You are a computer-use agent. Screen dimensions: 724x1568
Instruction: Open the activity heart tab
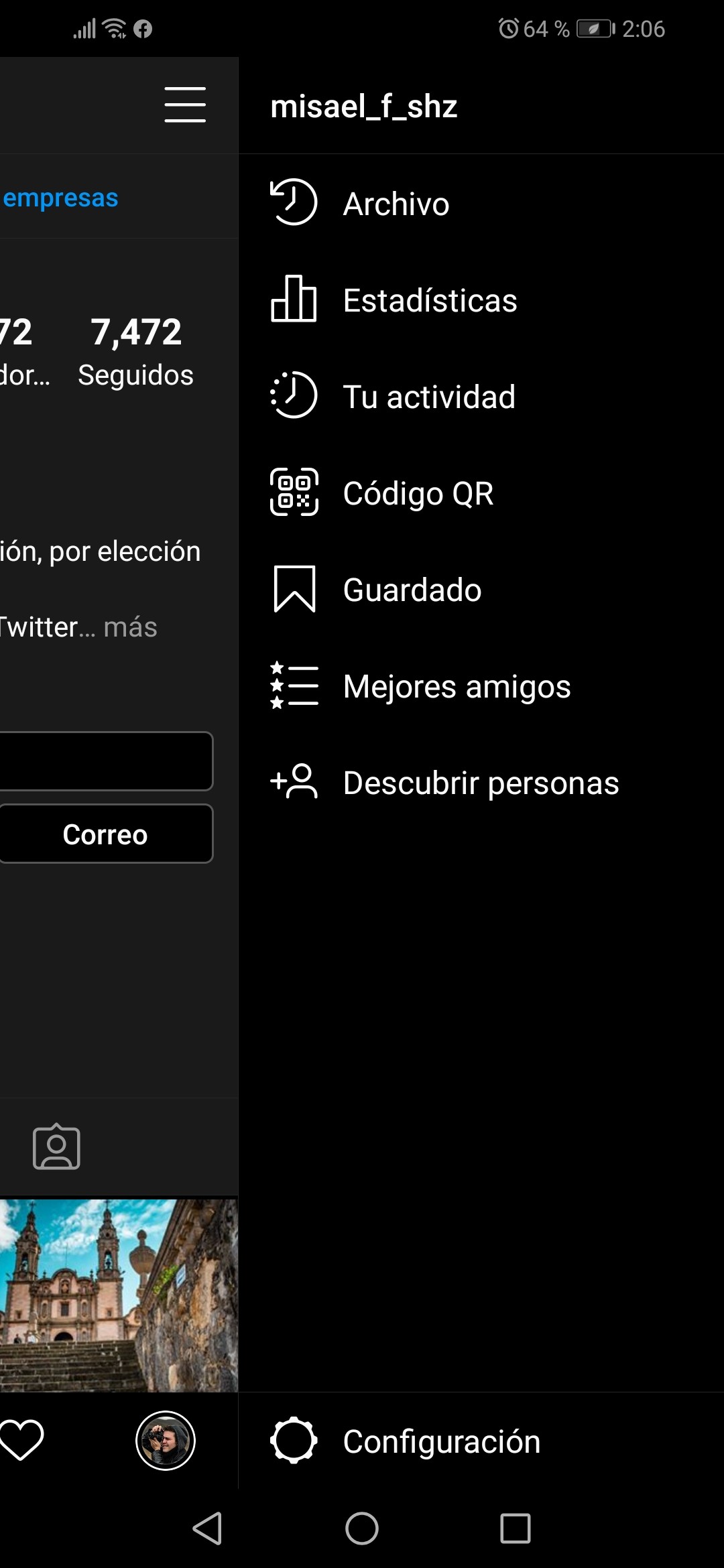[x=21, y=1439]
